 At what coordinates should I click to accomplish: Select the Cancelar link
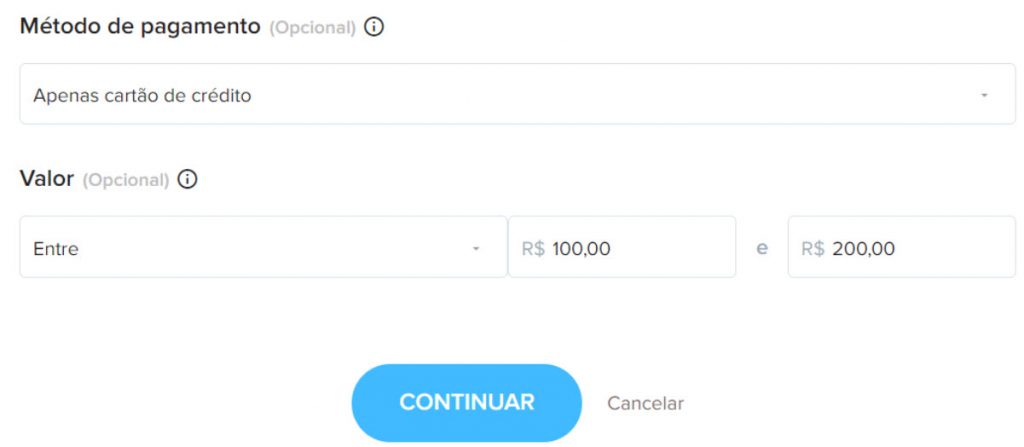[645, 404]
